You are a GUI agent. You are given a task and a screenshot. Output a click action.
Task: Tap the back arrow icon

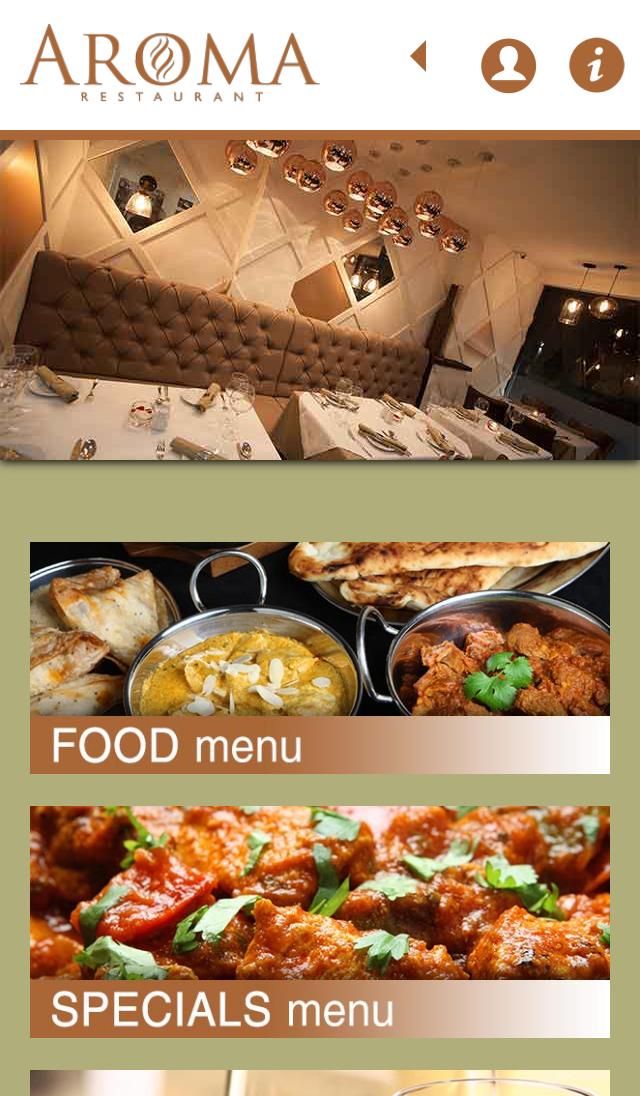pyautogui.click(x=419, y=57)
